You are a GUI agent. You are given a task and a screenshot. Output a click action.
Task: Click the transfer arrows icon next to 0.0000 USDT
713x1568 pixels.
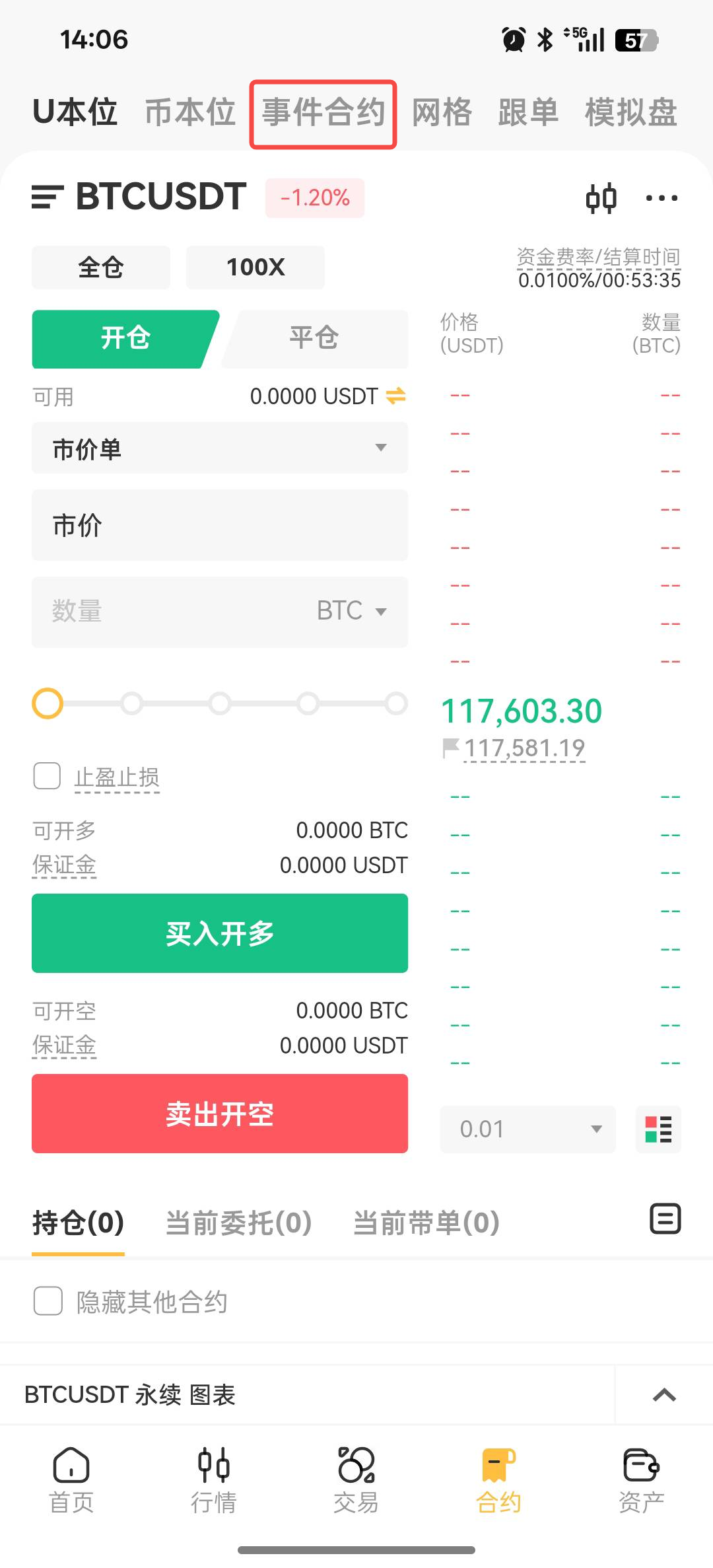[x=394, y=396]
